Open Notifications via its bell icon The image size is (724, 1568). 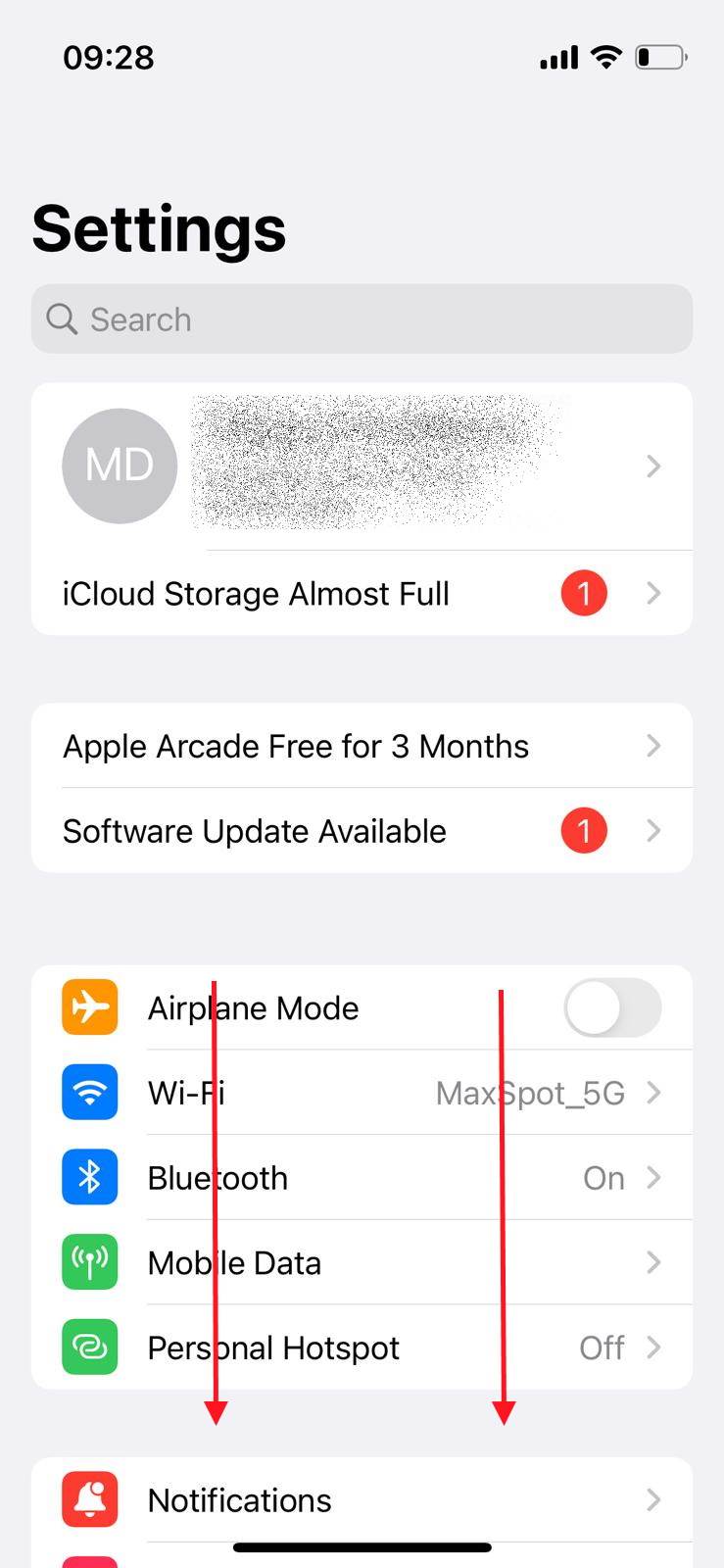pos(89,1499)
